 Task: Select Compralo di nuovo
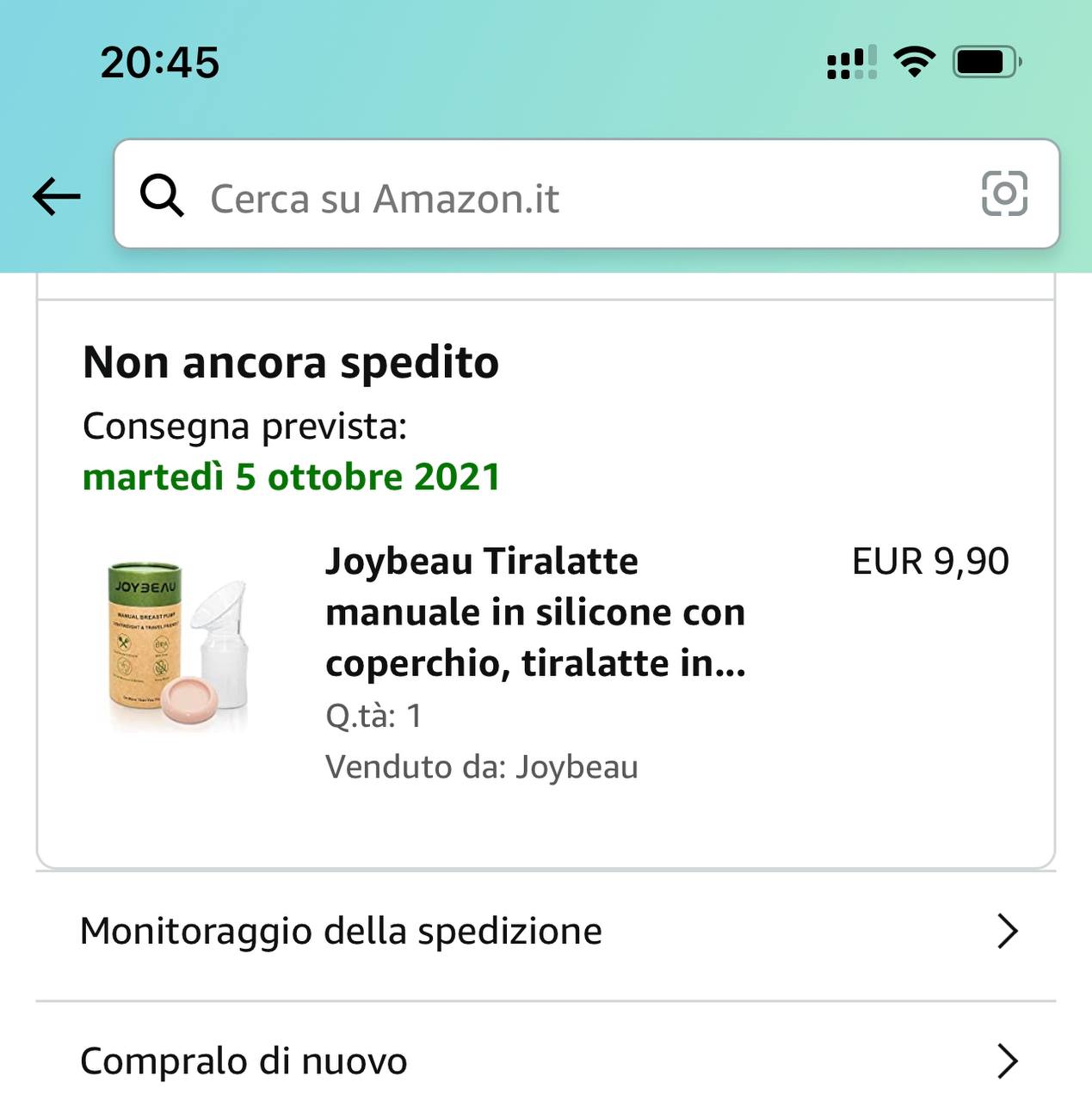[546, 1061]
